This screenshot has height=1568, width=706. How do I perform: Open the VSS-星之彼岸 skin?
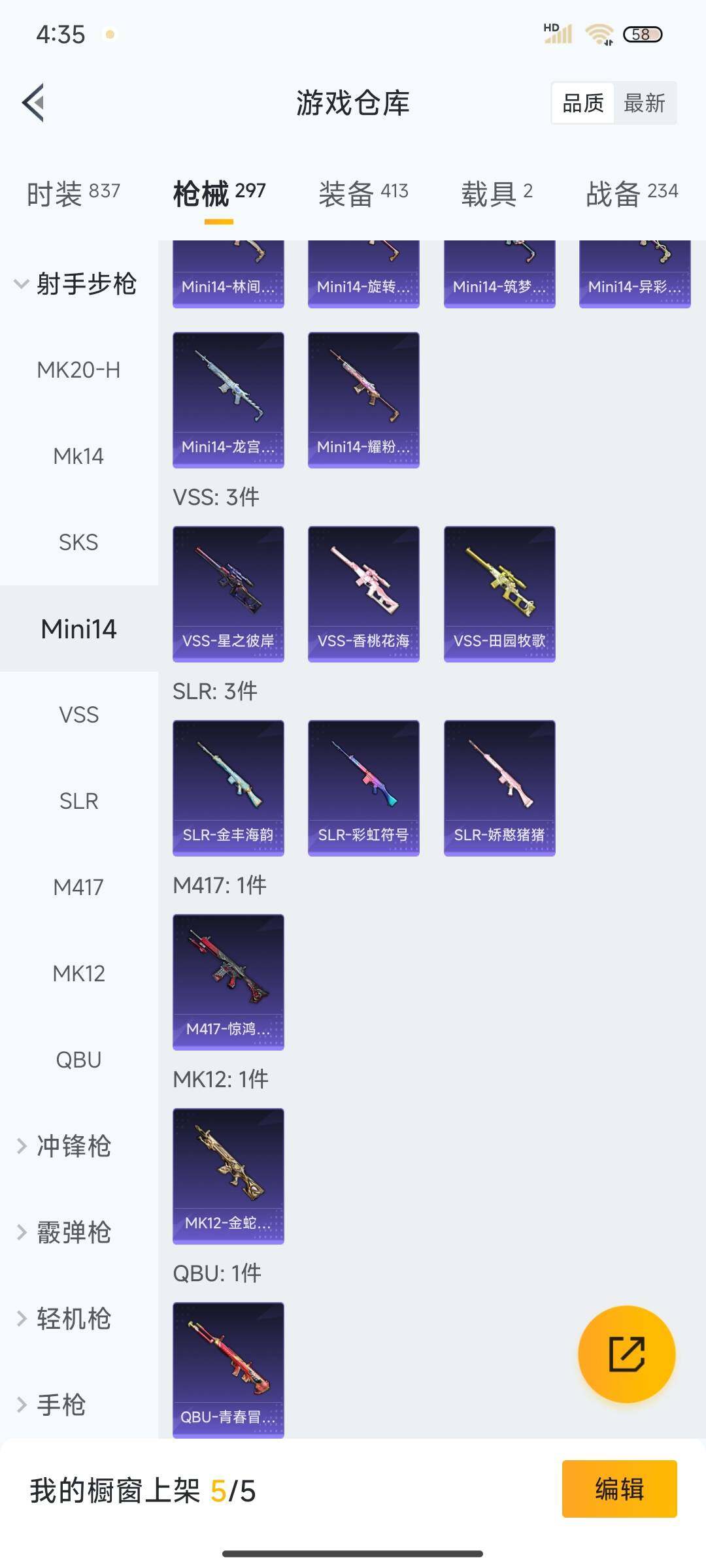coord(228,593)
